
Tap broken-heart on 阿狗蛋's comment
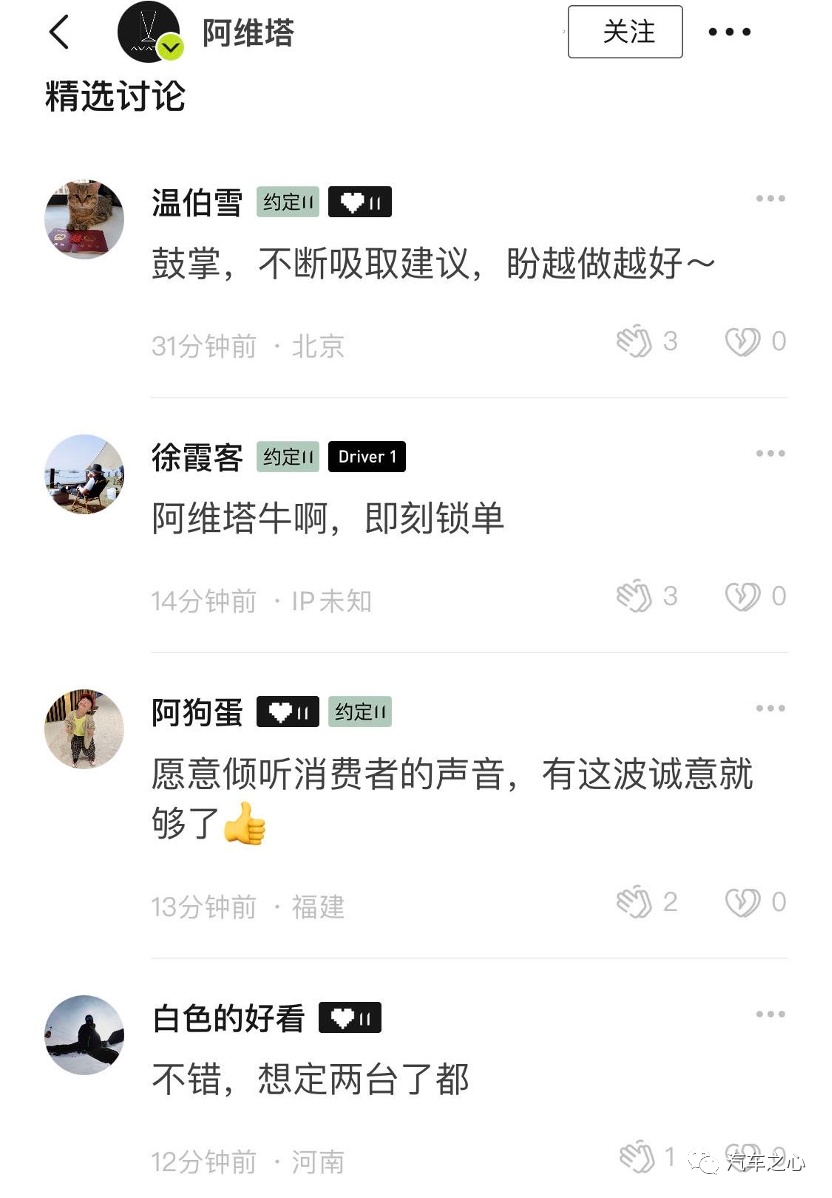pyautogui.click(x=743, y=903)
